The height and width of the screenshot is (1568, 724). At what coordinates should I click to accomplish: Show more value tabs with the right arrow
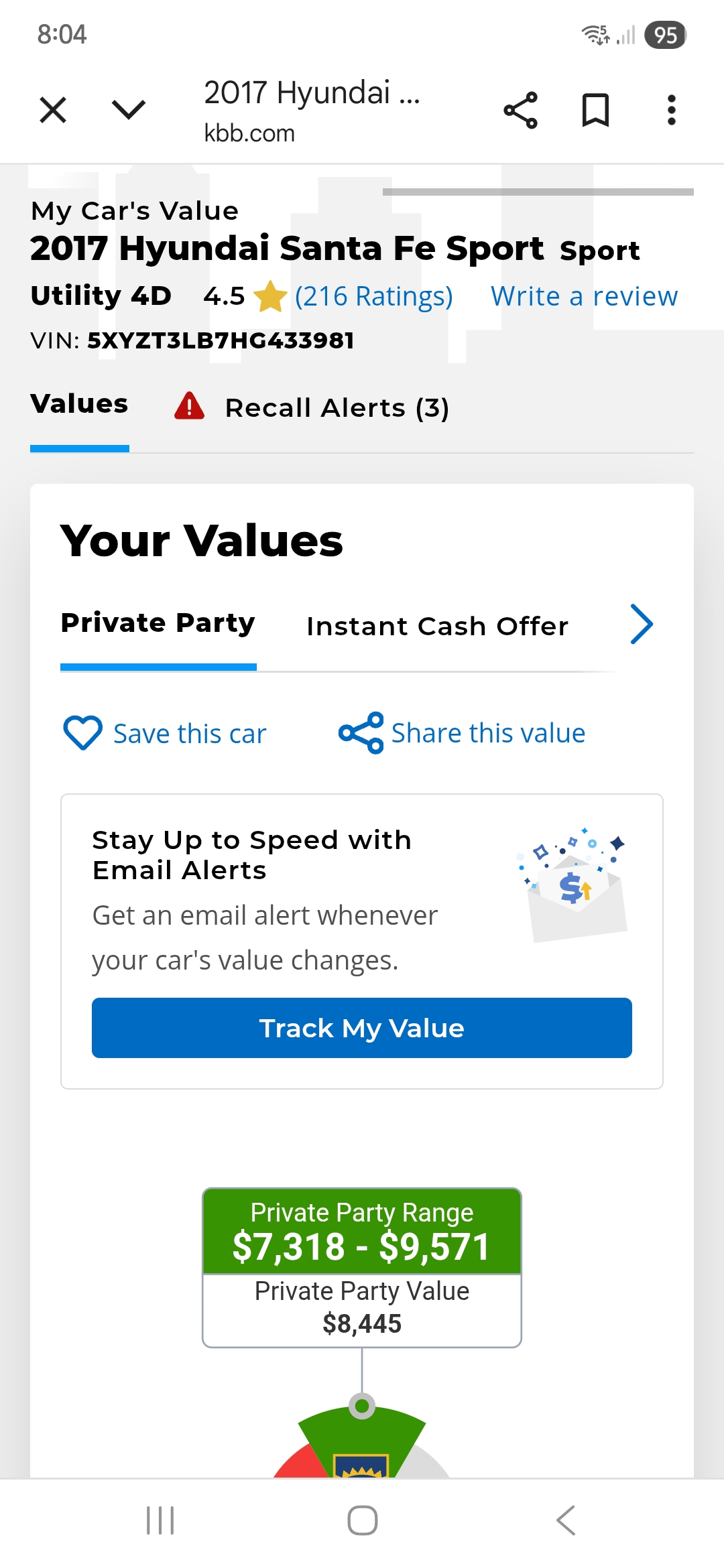click(641, 624)
